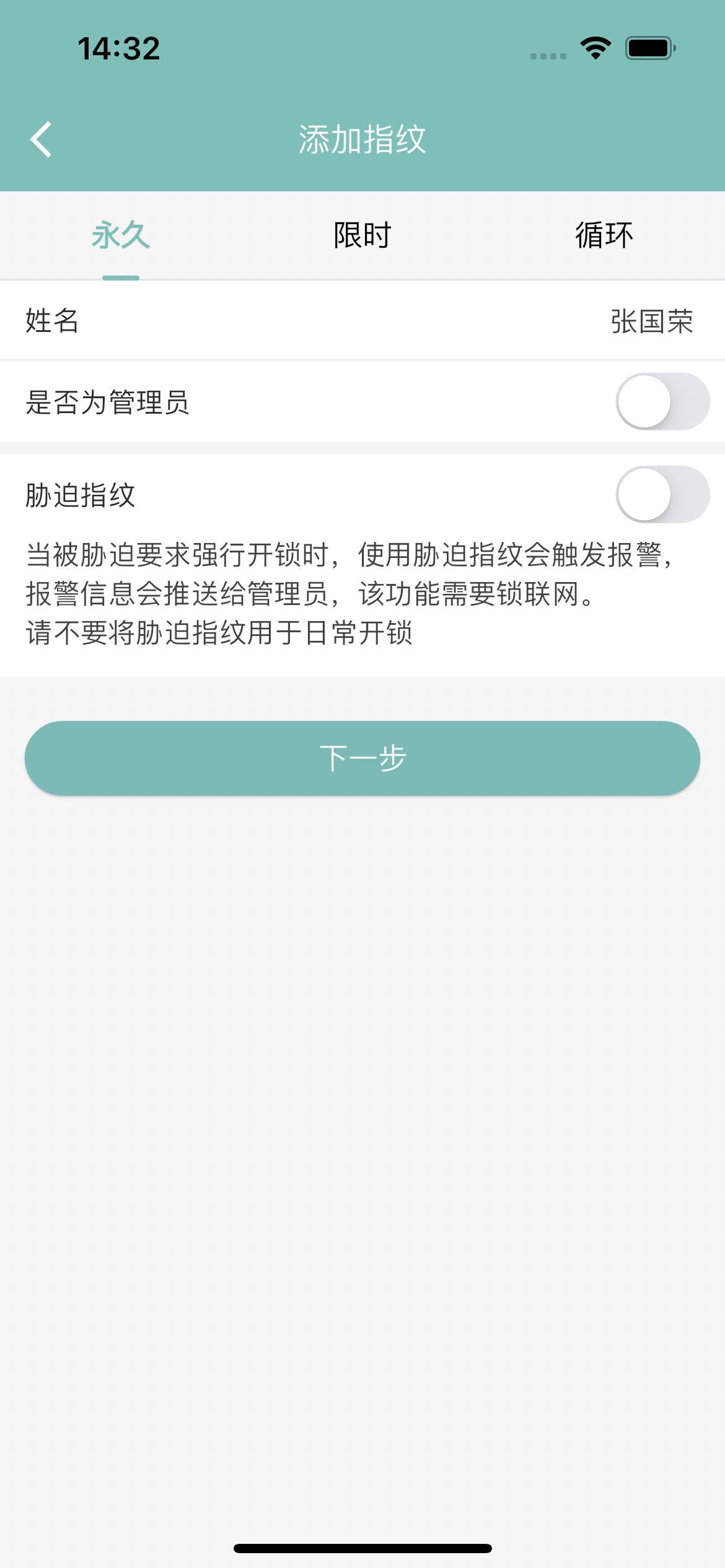Switch to the 循环 tab

pos(604,235)
